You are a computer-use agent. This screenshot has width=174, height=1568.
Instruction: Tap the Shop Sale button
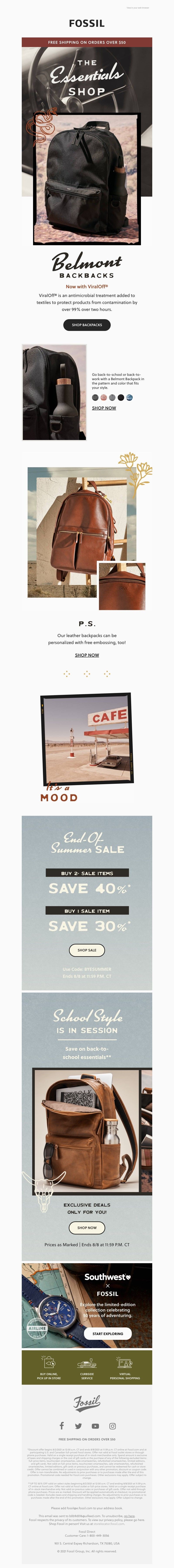87,950
